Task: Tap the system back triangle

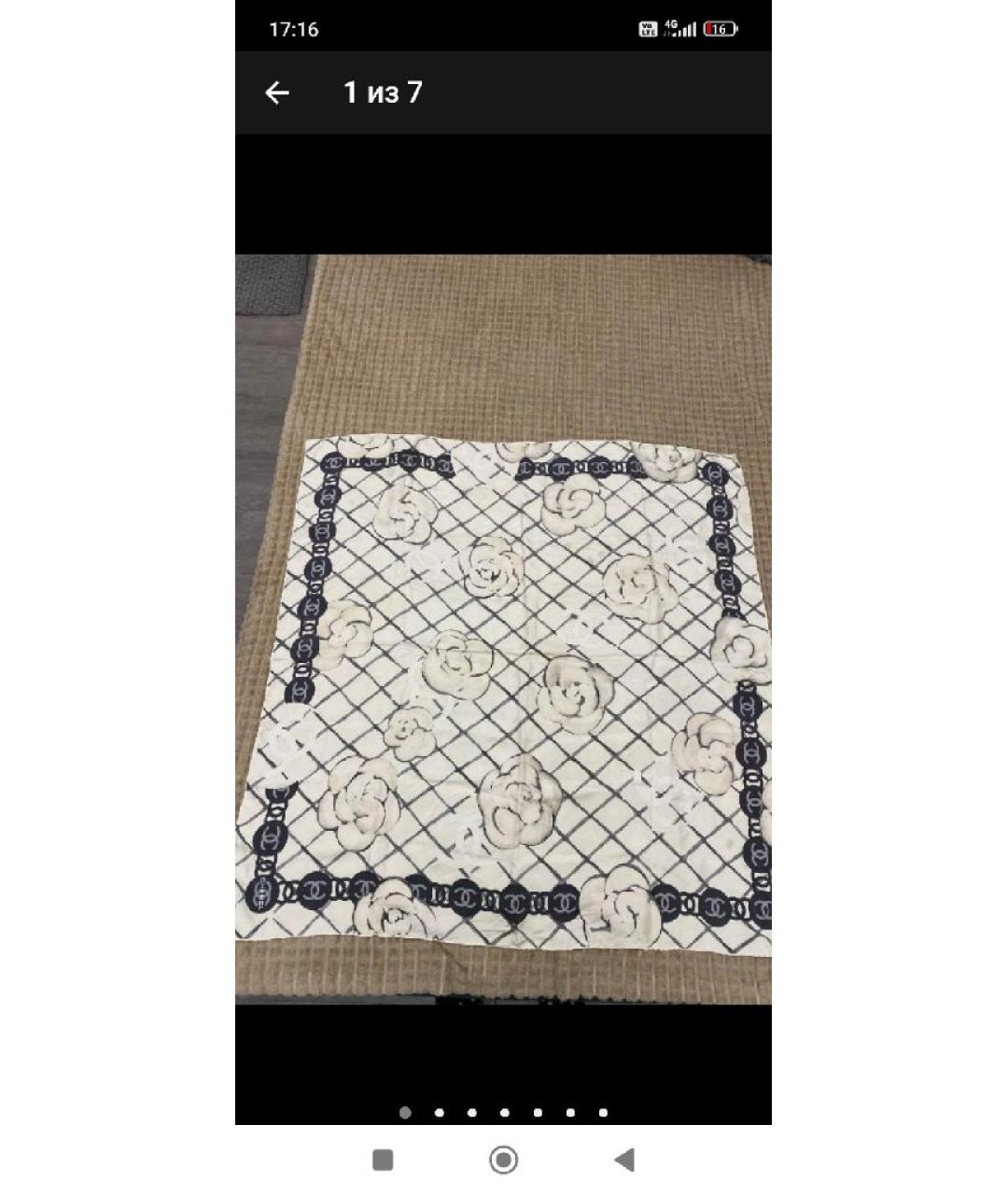Action: [624, 1160]
